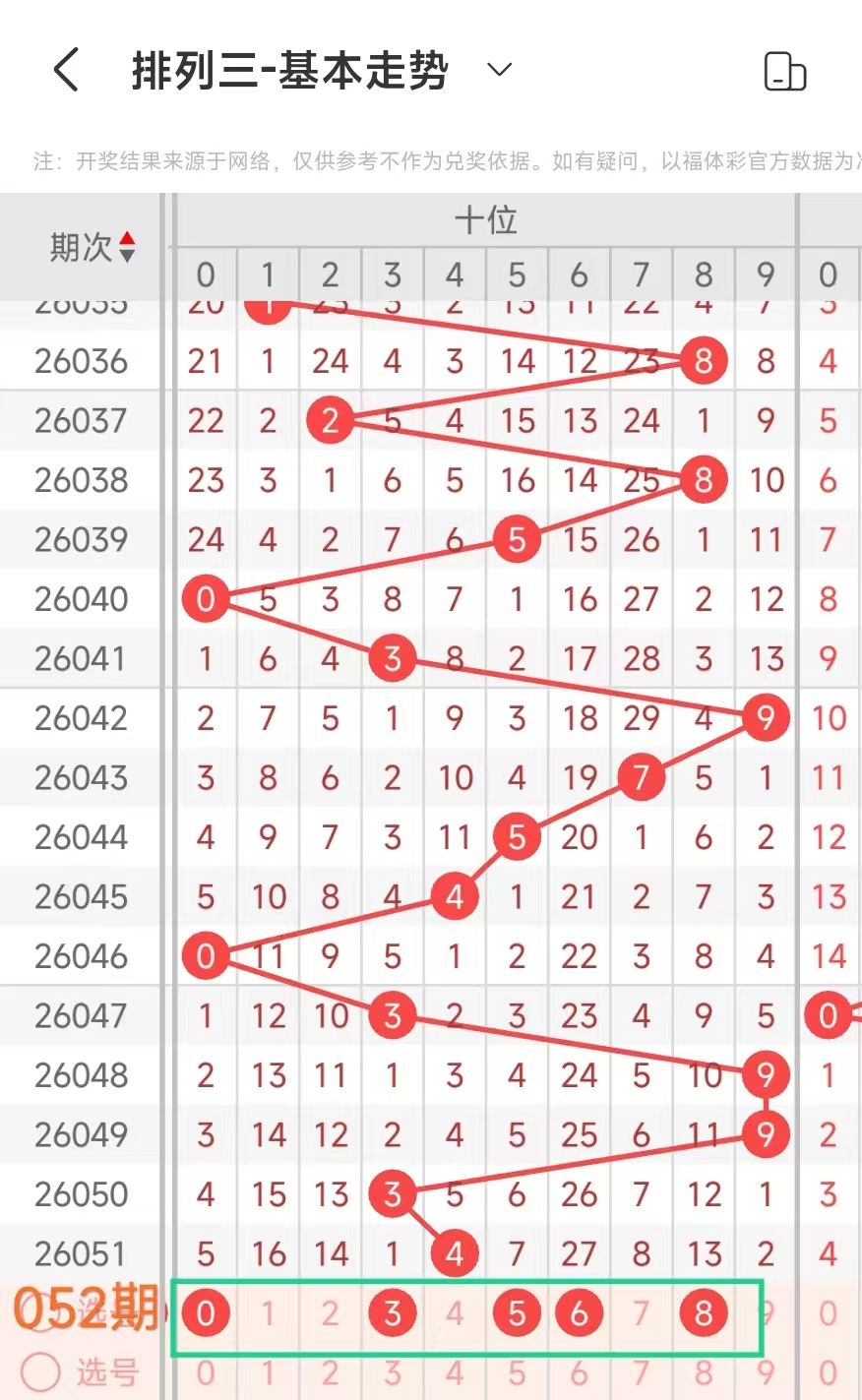Select number 3 inside the green highlight box
This screenshot has height=1400, width=862.
click(x=393, y=1311)
